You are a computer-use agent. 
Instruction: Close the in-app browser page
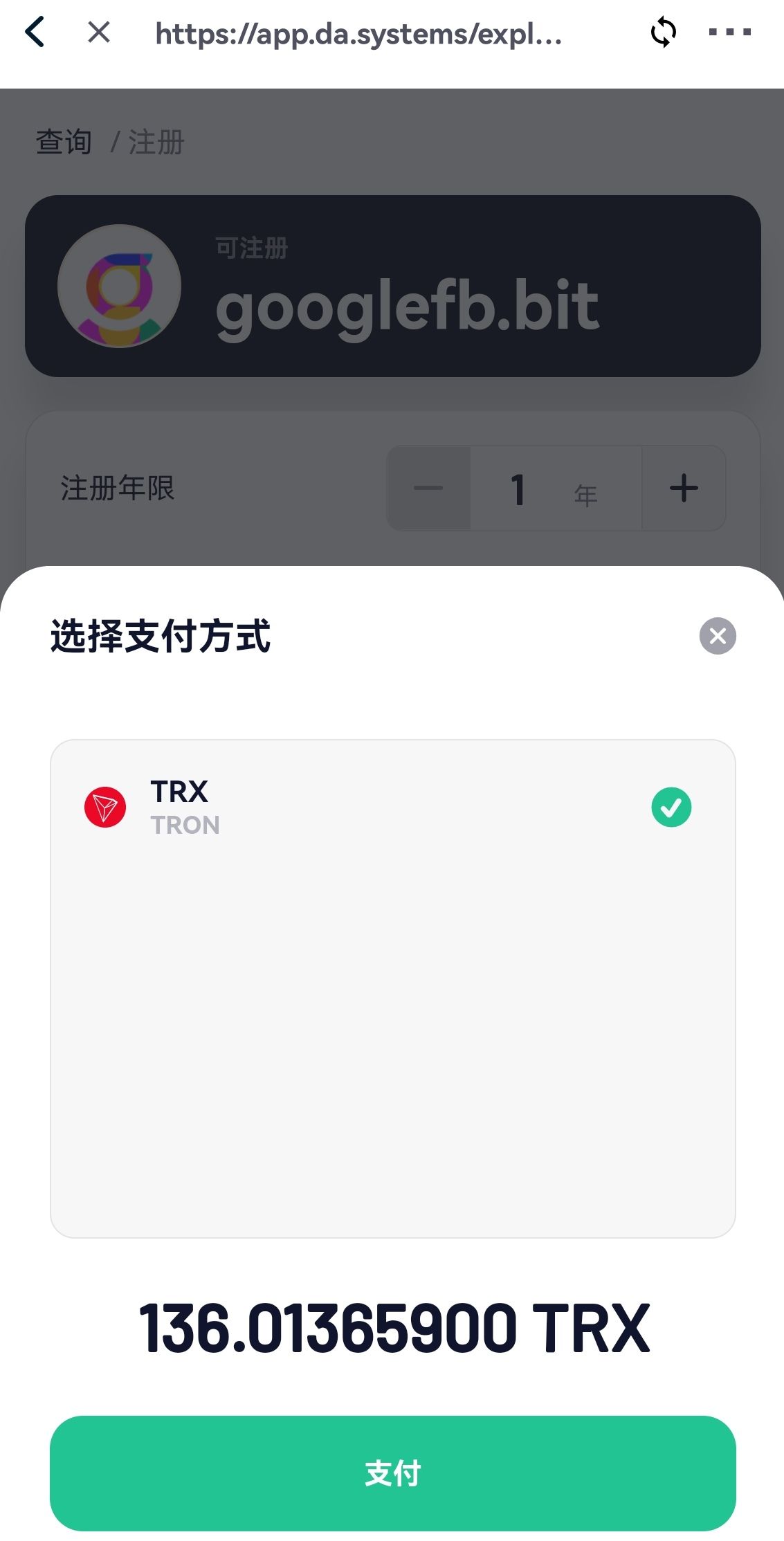pyautogui.click(x=99, y=31)
